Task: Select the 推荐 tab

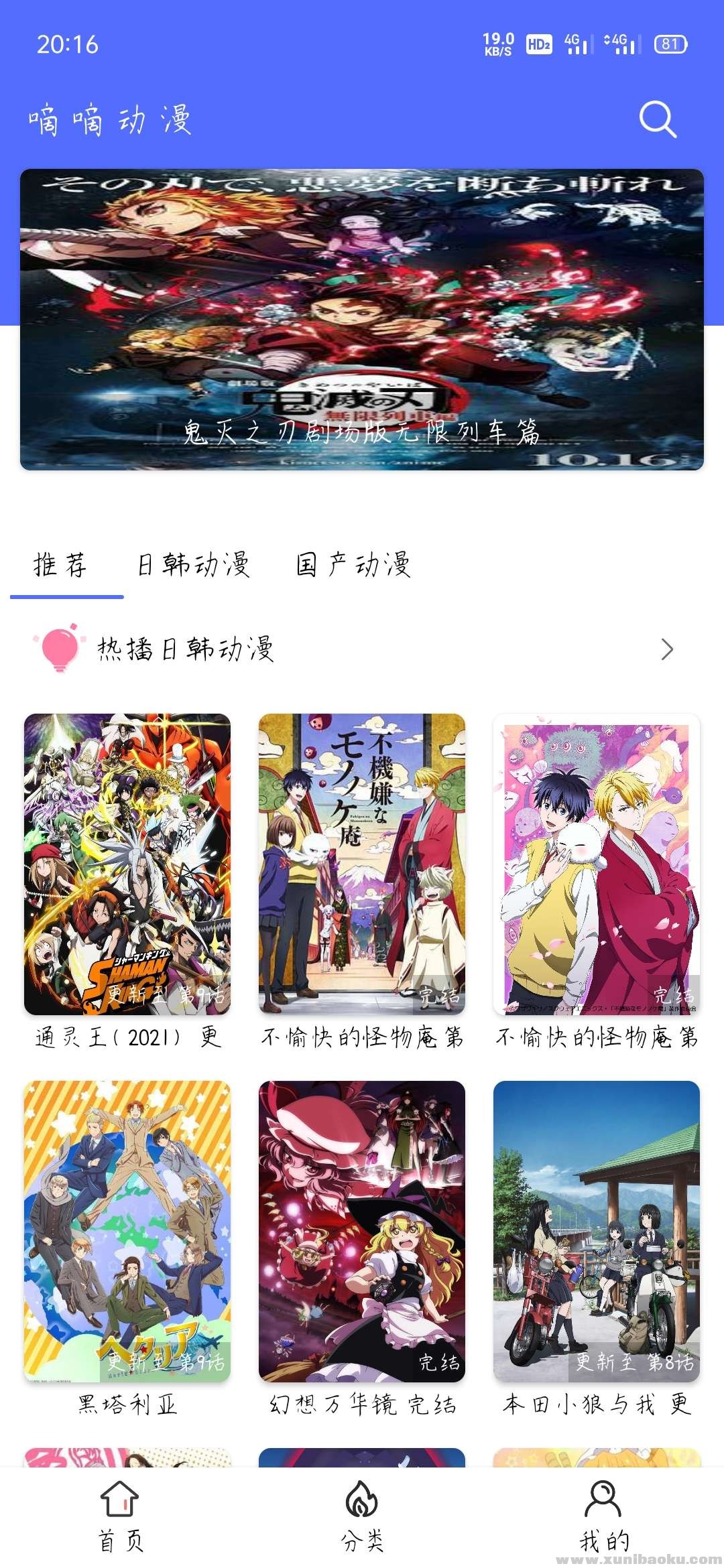Action: point(61,565)
